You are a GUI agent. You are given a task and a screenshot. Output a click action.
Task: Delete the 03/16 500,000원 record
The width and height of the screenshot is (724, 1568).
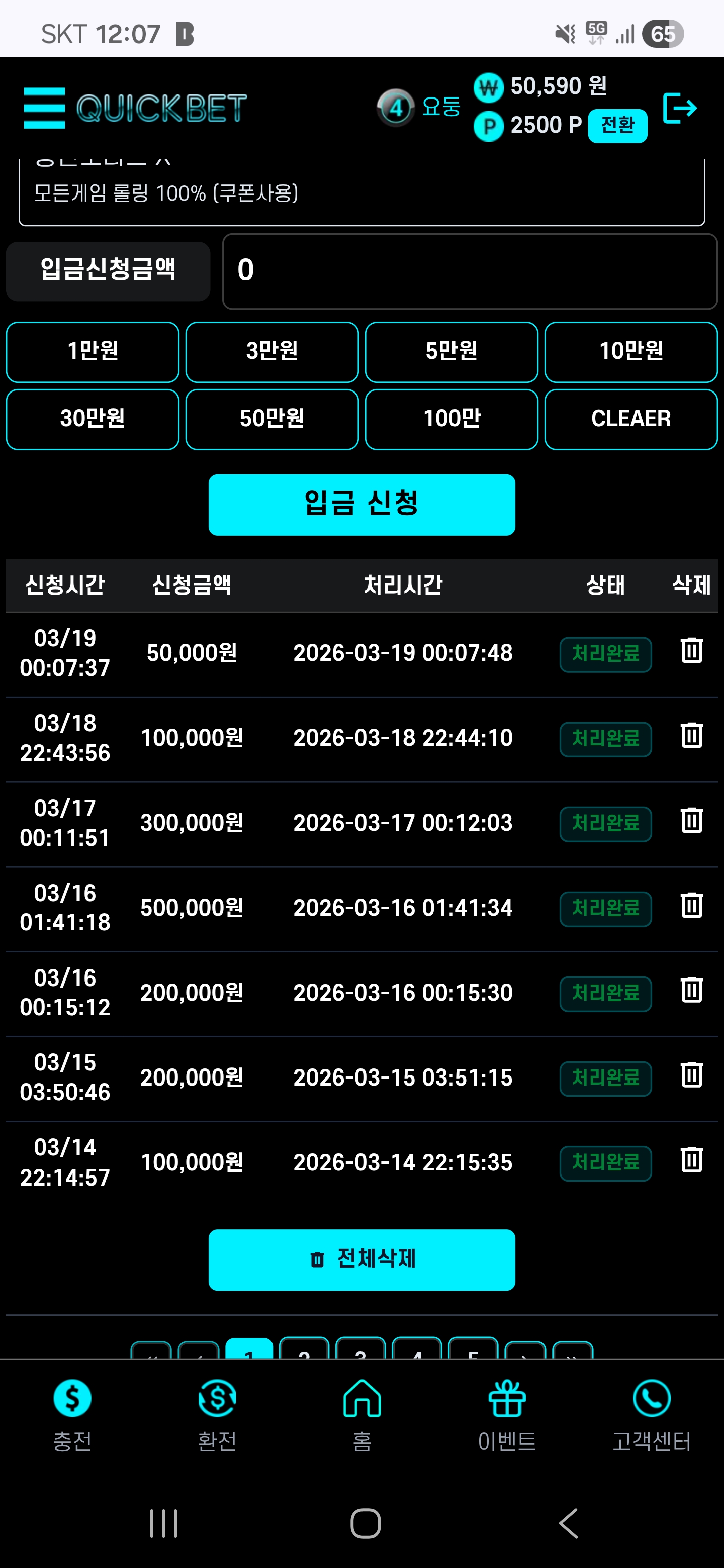click(x=691, y=906)
